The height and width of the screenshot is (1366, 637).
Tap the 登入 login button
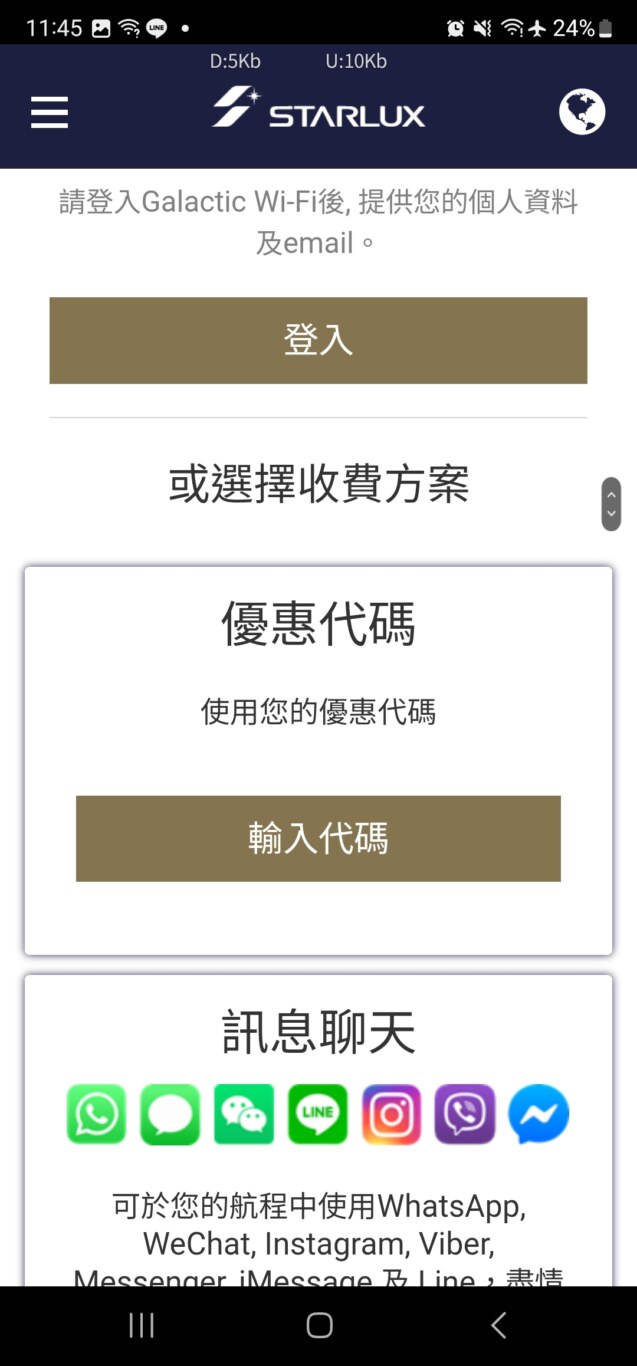point(318,340)
